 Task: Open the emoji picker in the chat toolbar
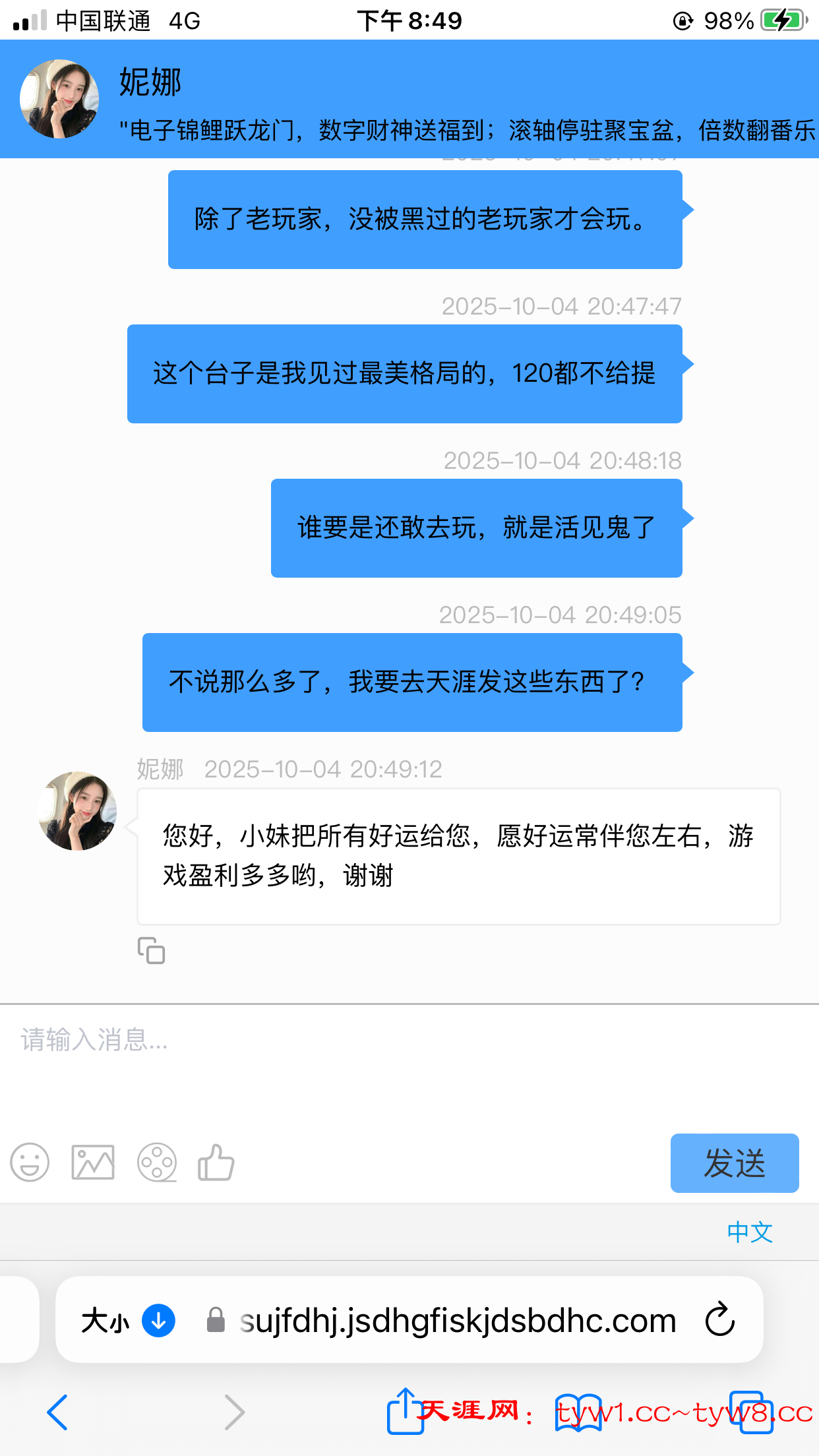29,1163
